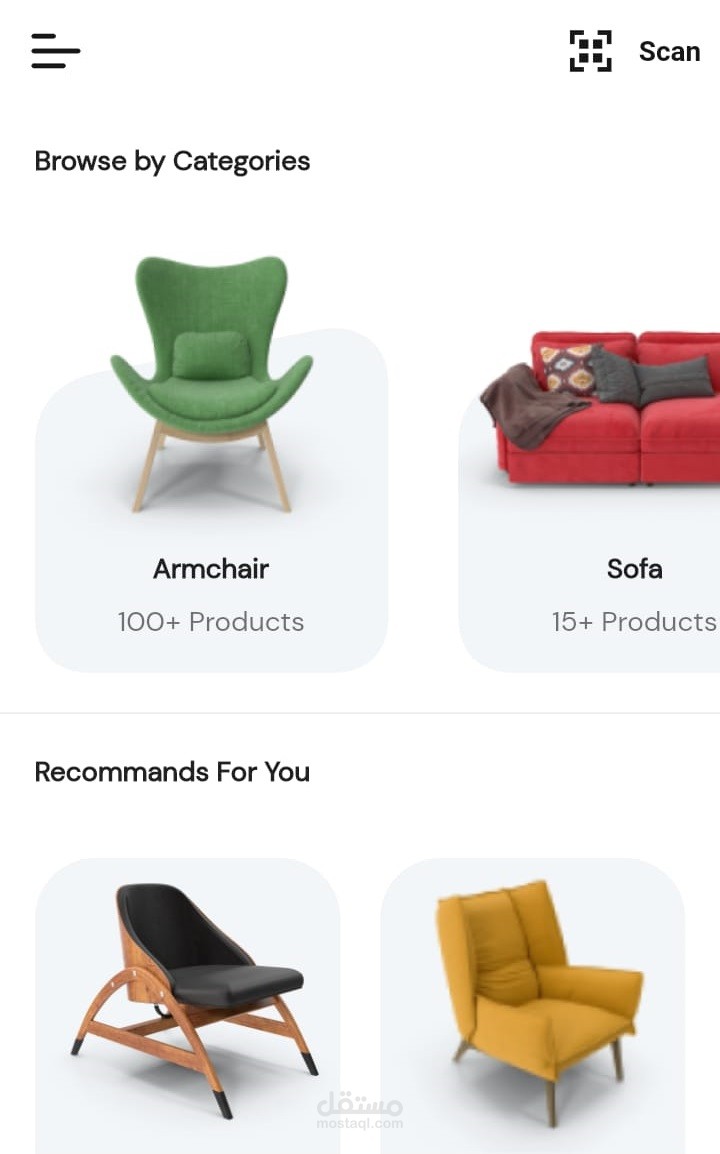Tap the Scan button
The height and width of the screenshot is (1154, 720).
635,51
